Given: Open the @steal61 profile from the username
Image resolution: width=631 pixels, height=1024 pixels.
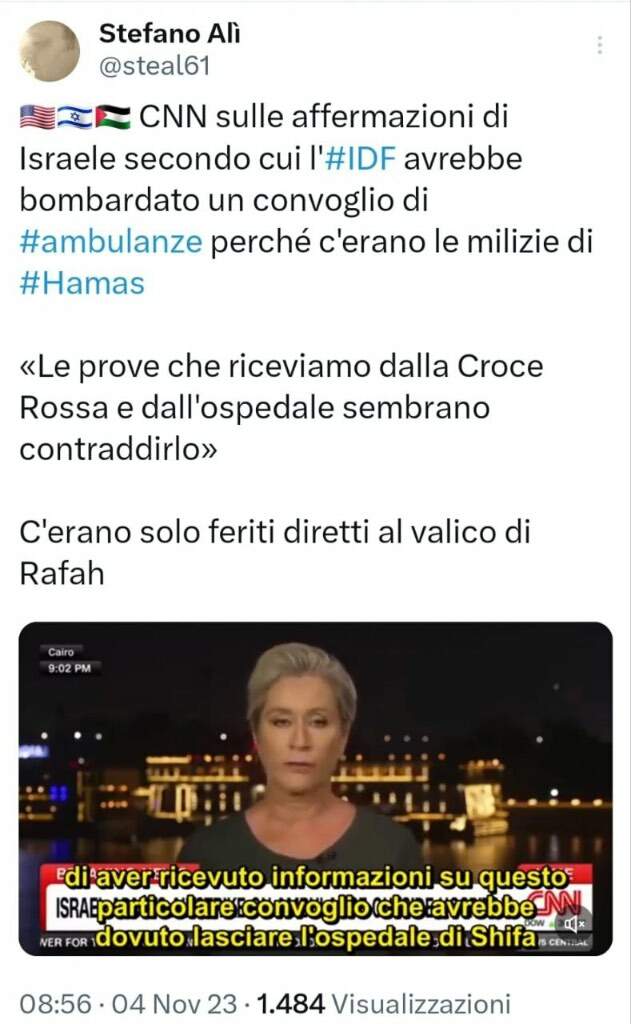Looking at the screenshot, I should point(153,66).
